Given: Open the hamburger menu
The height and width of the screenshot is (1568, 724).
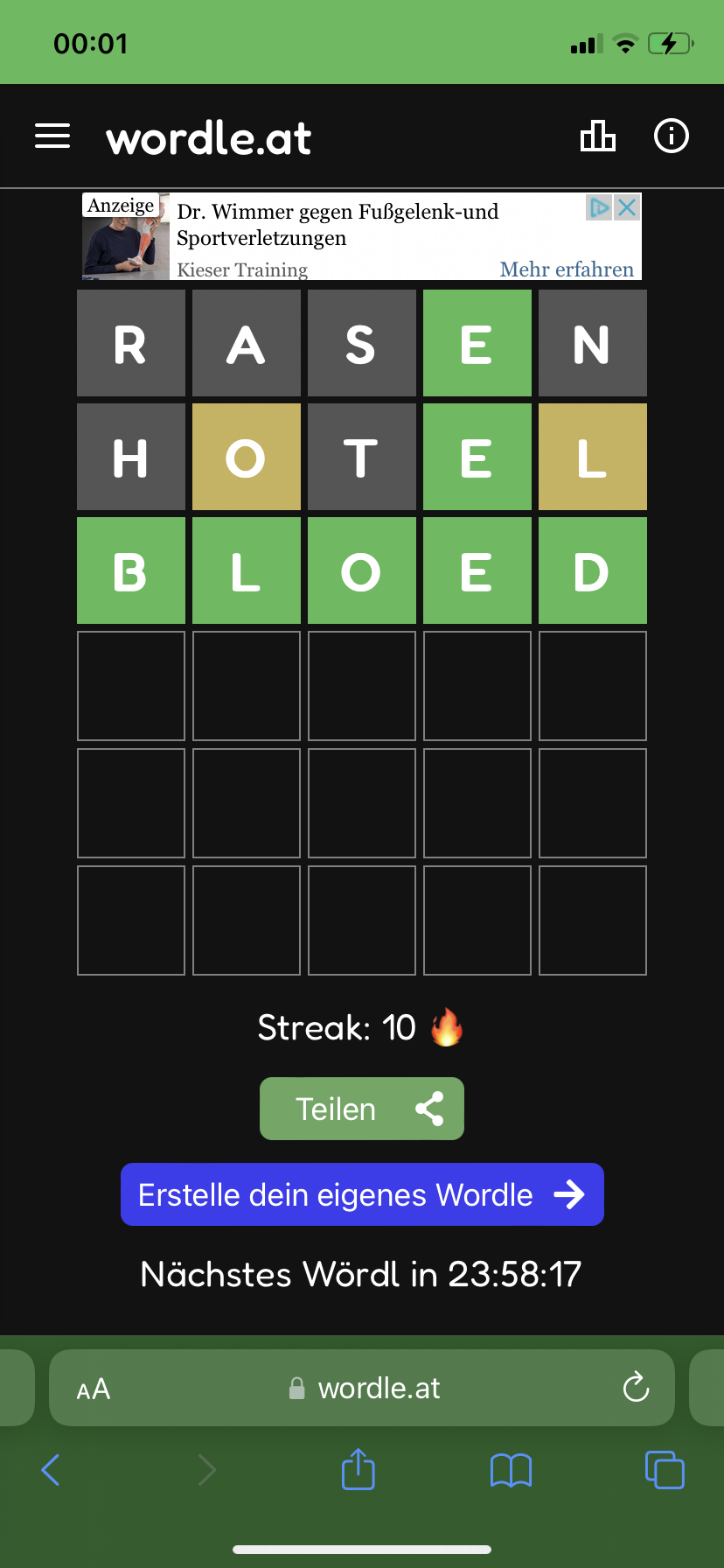Looking at the screenshot, I should pos(52,136).
